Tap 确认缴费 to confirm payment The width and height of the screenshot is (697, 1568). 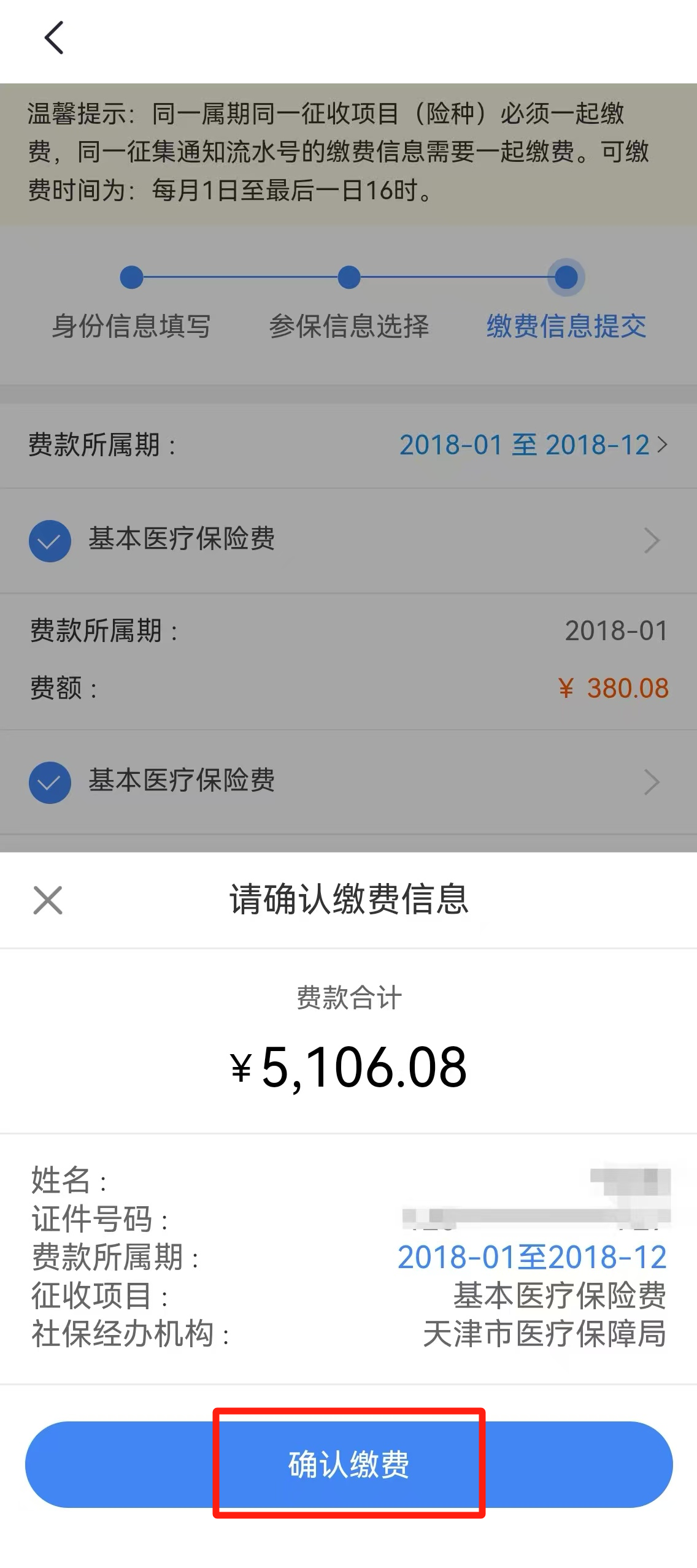pyautogui.click(x=348, y=1464)
